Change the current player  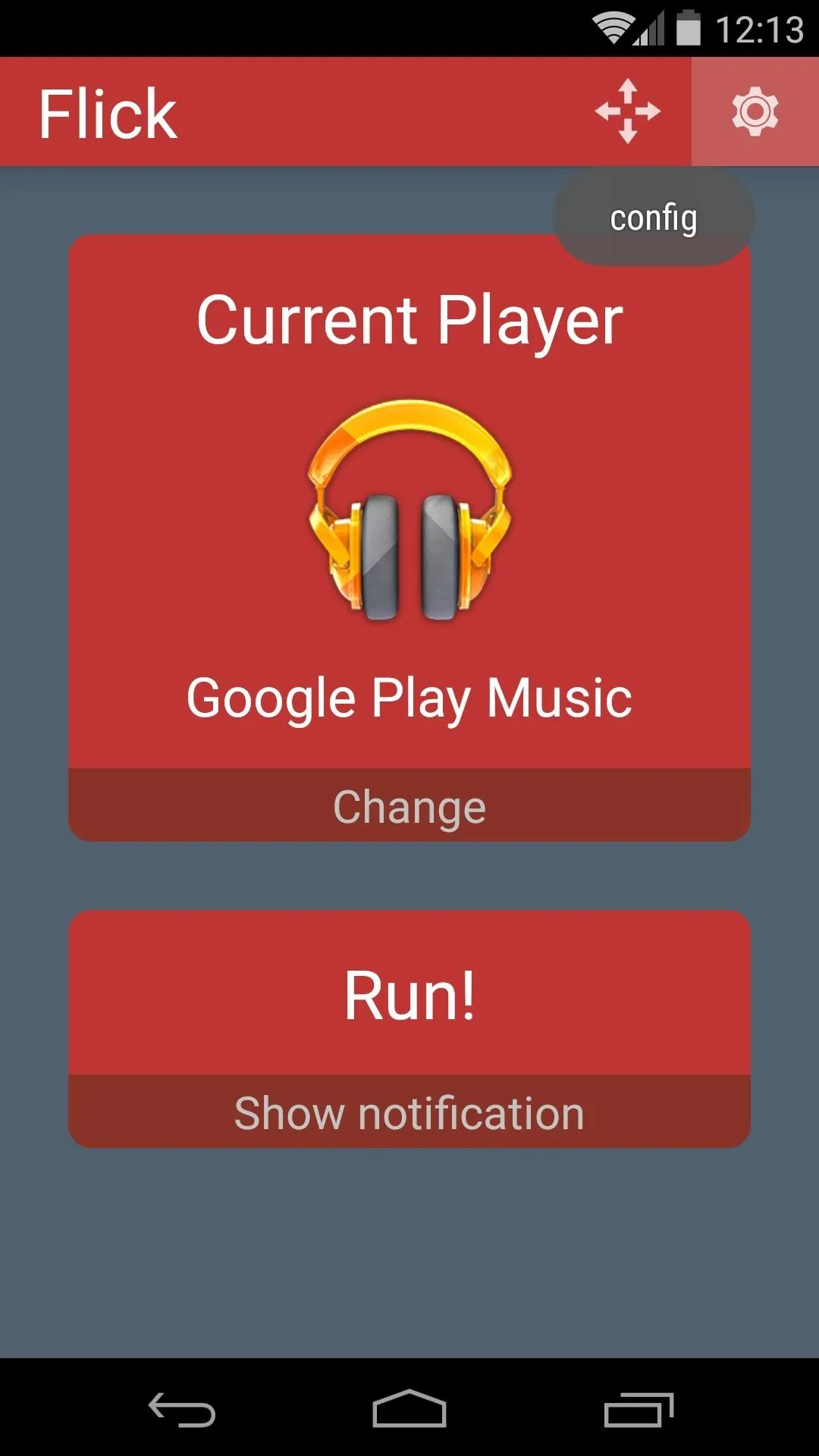pos(409,805)
